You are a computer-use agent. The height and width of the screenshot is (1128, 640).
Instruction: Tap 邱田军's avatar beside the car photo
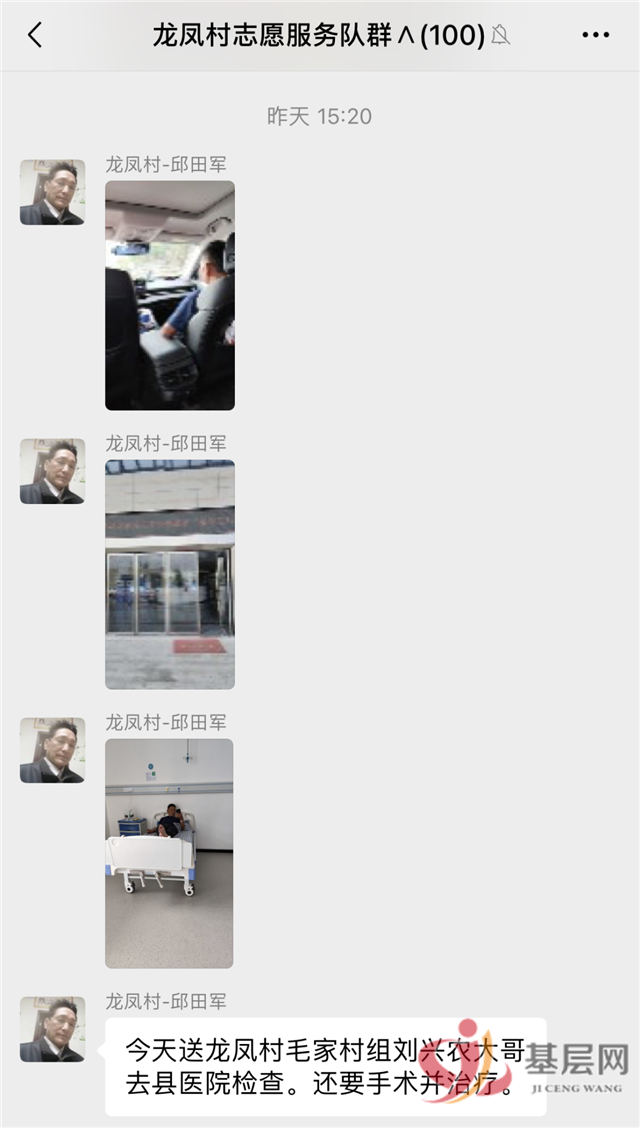click(52, 192)
